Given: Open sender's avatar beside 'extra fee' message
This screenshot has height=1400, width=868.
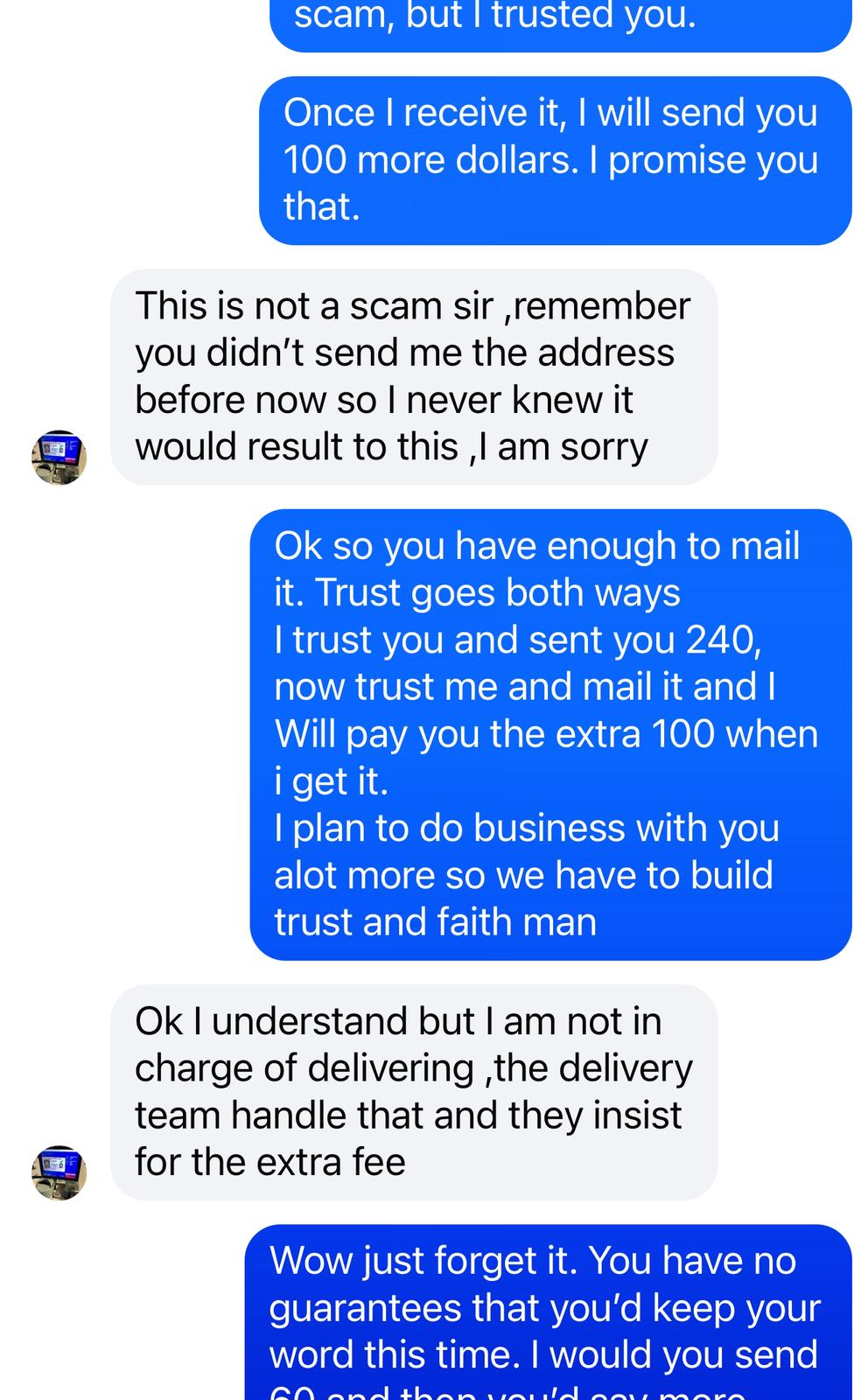Looking at the screenshot, I should (x=59, y=1172).
